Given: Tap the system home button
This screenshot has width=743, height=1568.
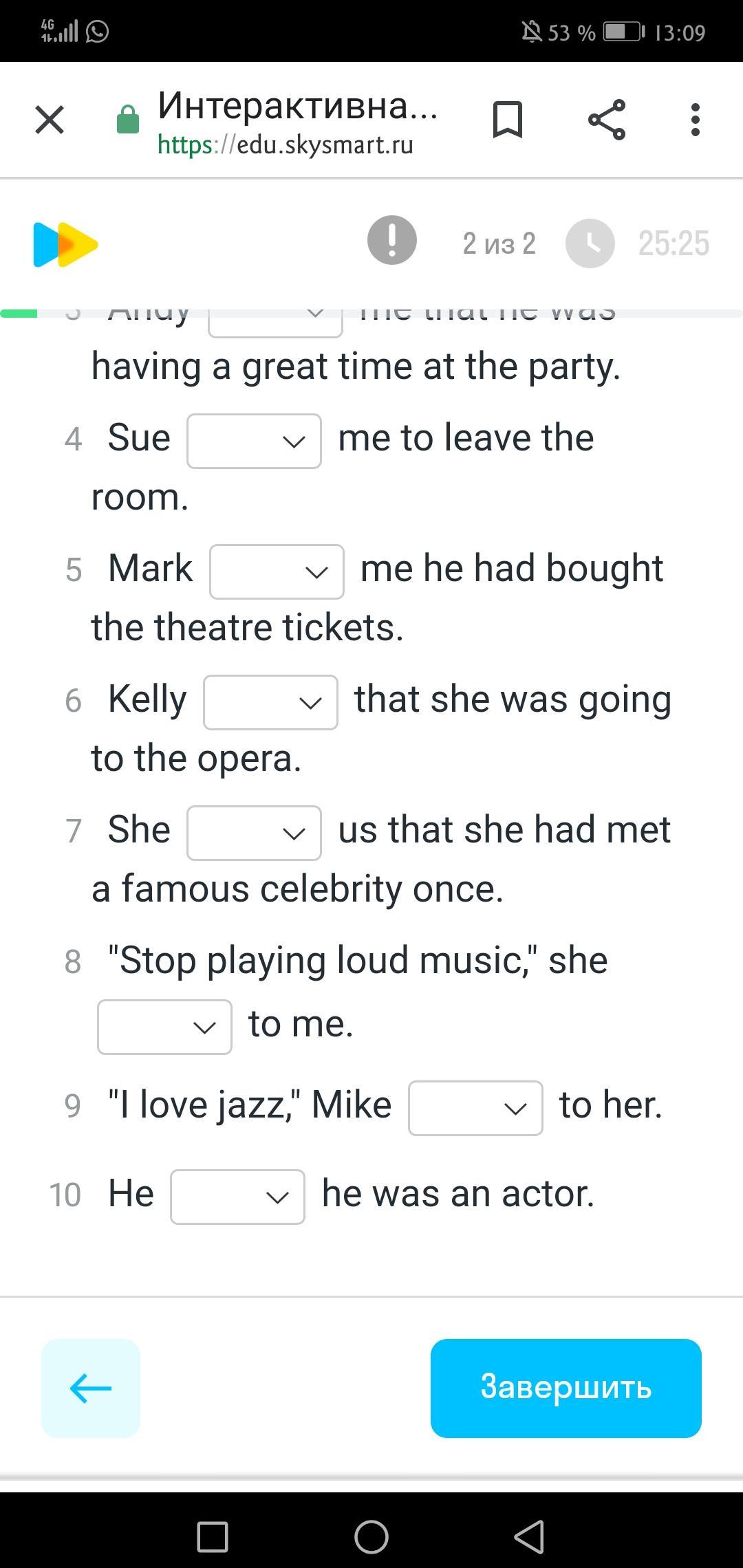Looking at the screenshot, I should 371,1536.
